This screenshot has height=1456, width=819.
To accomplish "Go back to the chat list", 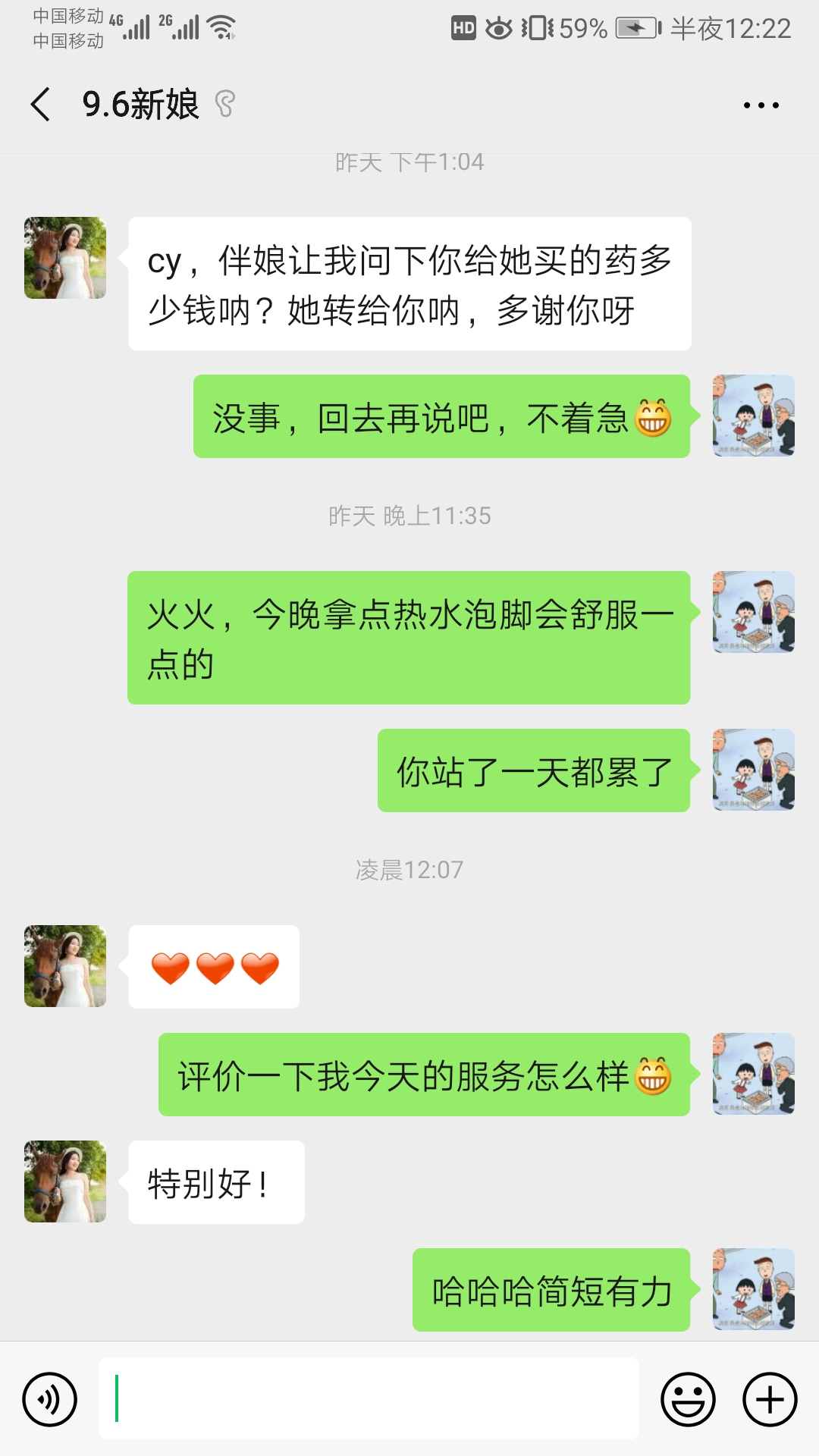I will (x=41, y=104).
